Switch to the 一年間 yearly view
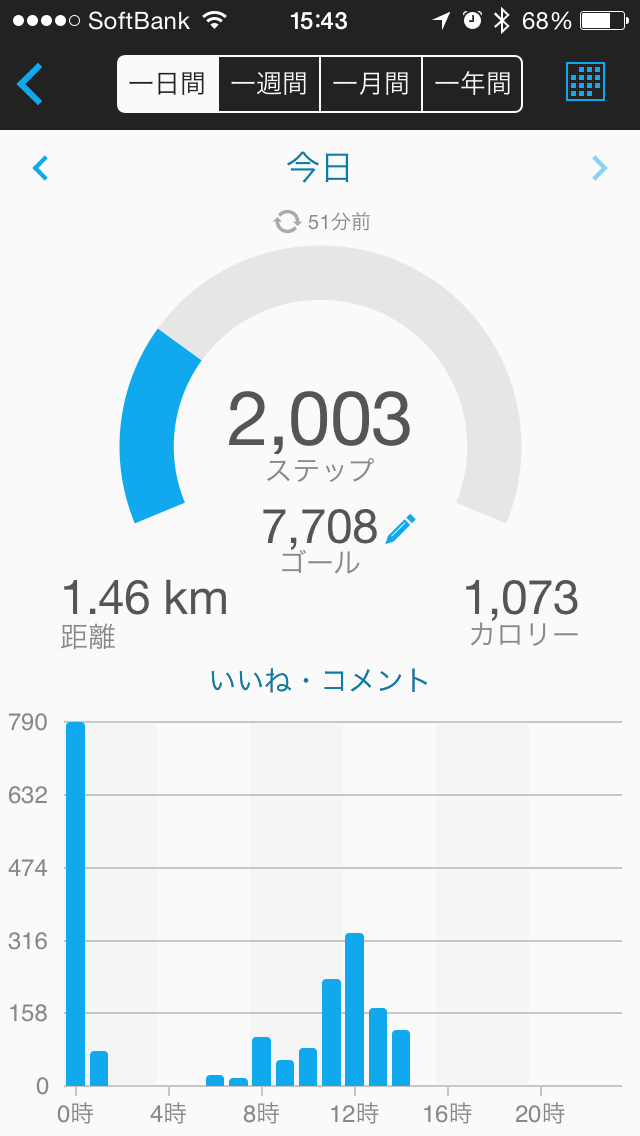The image size is (640, 1136). pyautogui.click(x=472, y=83)
